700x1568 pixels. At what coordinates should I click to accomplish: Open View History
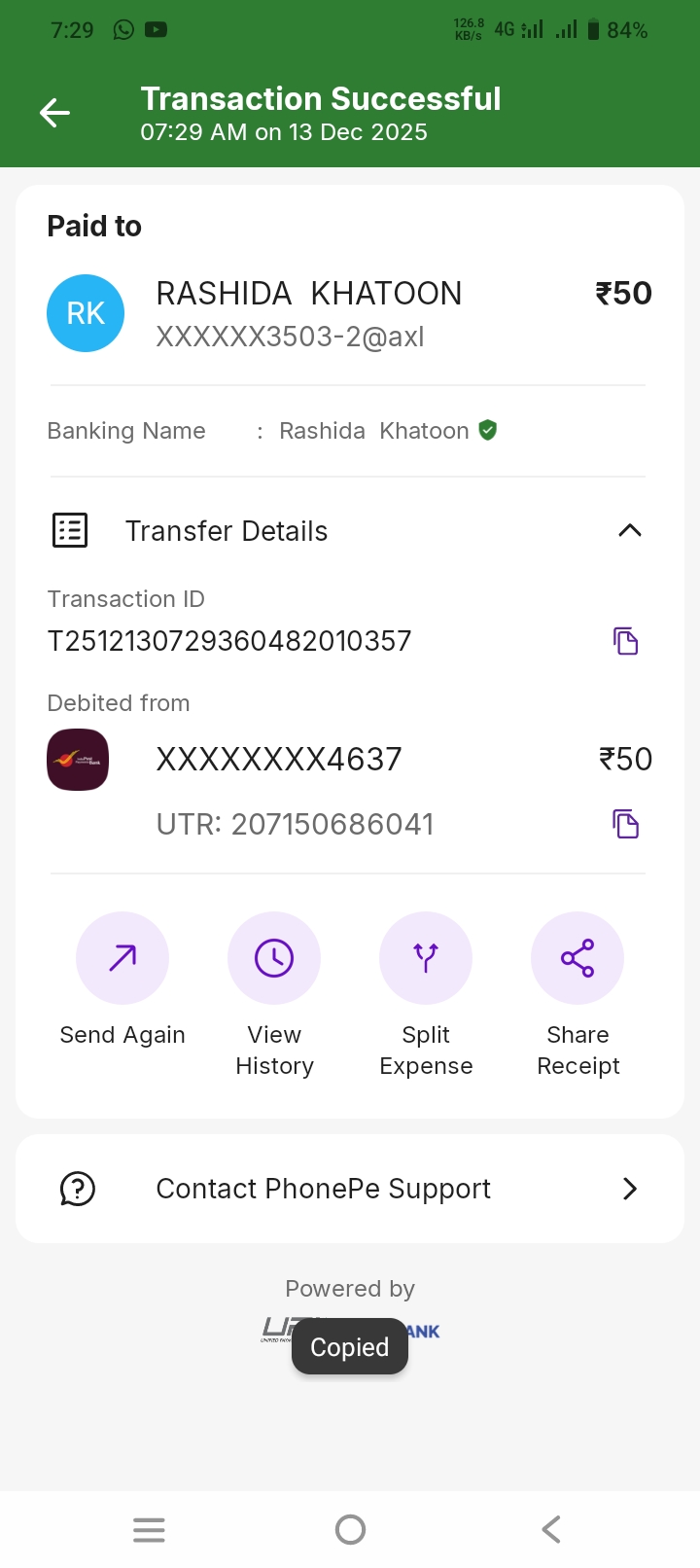[274, 959]
